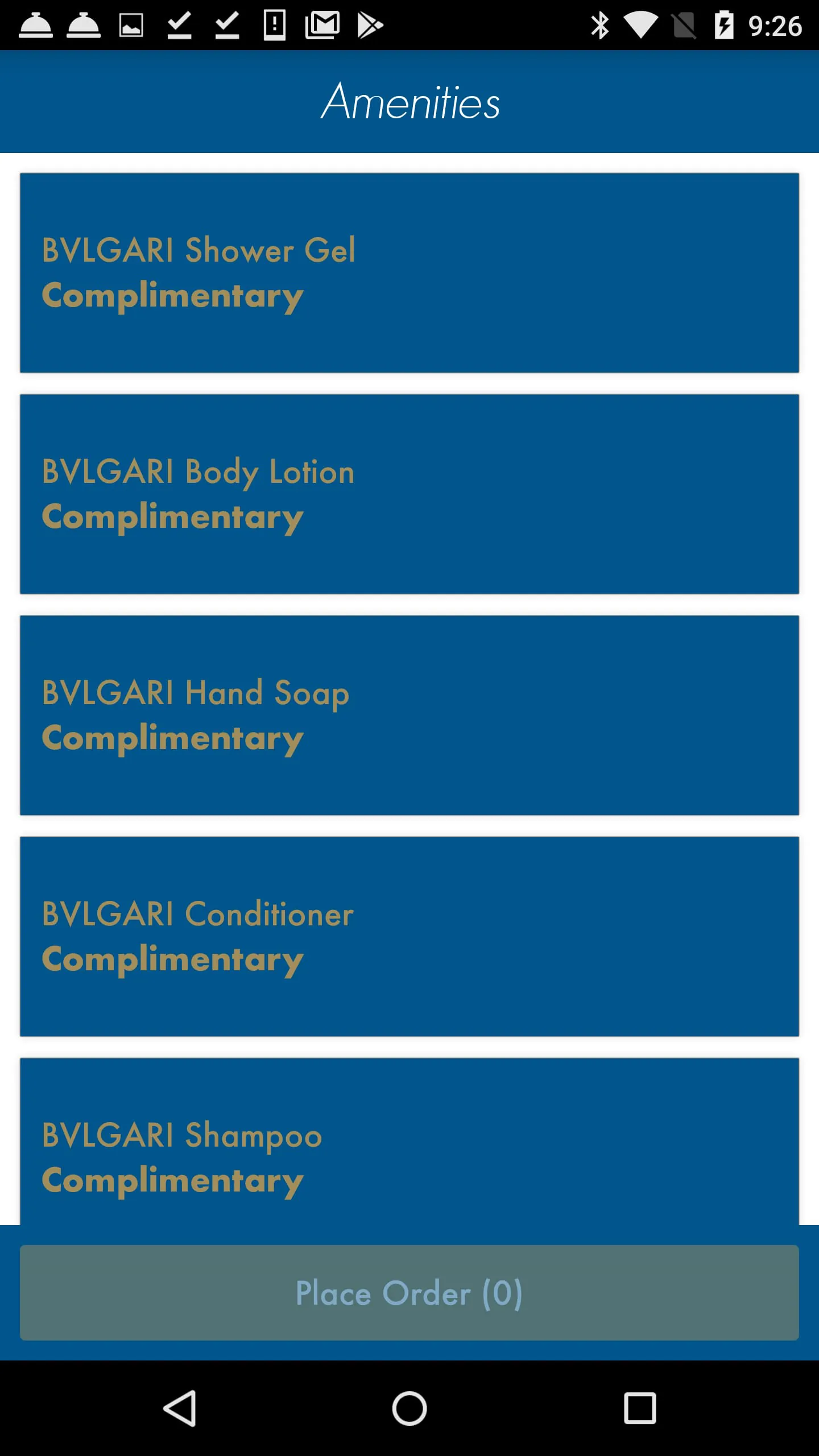819x1456 pixels.
Task: Pick the BVLGARI Conditioner item
Action: [409, 937]
